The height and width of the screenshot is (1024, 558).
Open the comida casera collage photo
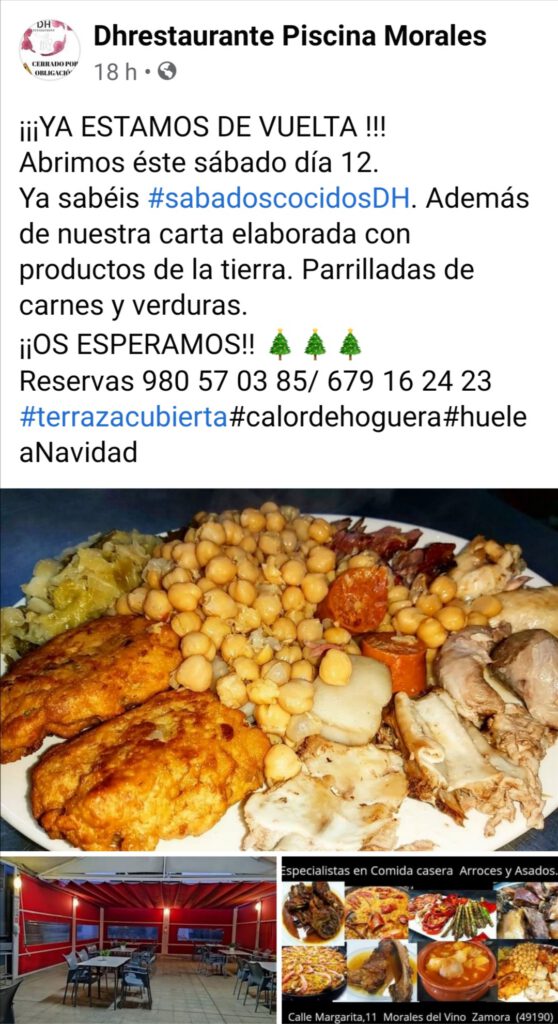click(x=420, y=940)
